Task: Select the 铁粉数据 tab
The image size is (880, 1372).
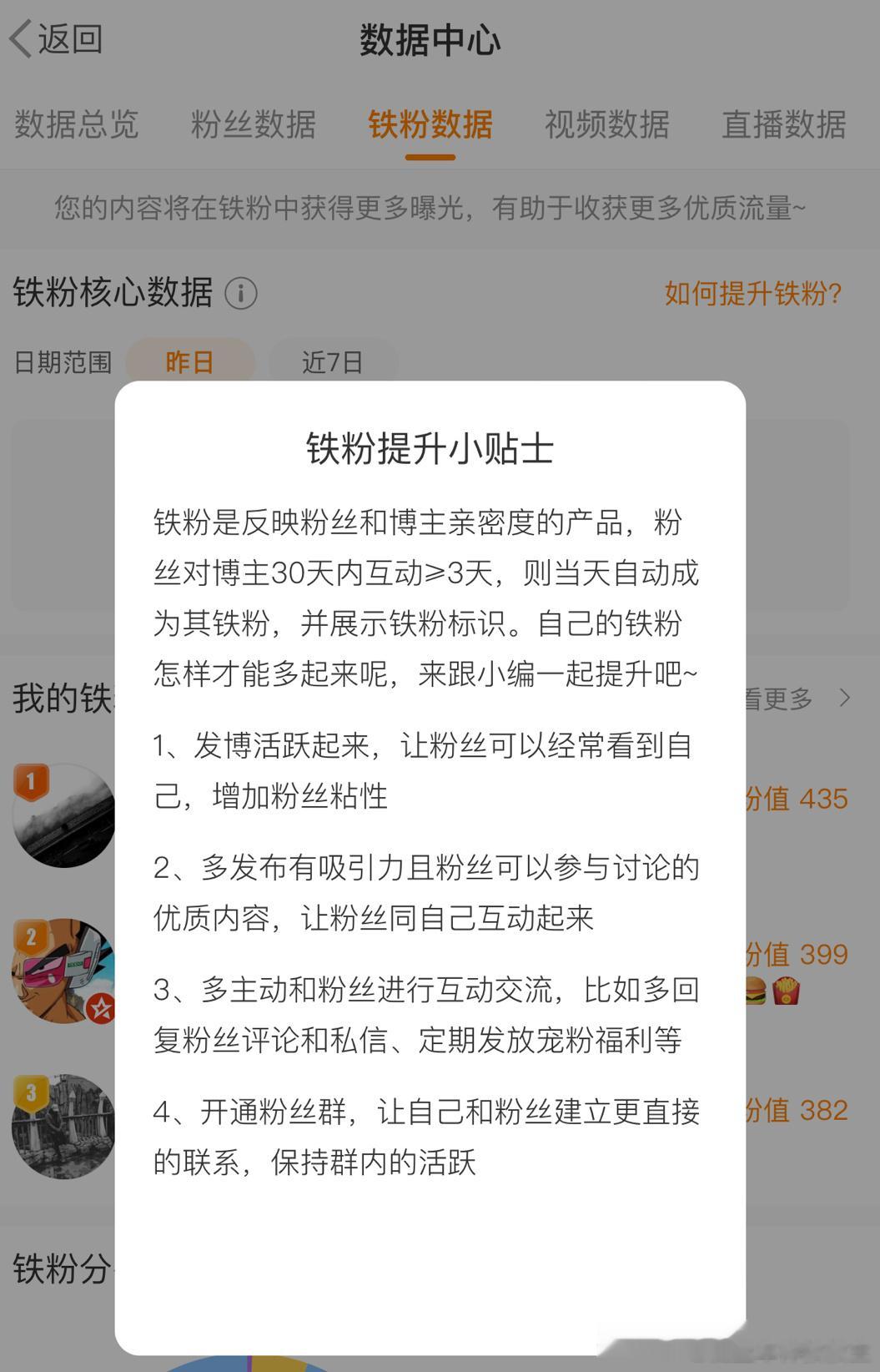Action: (x=430, y=124)
